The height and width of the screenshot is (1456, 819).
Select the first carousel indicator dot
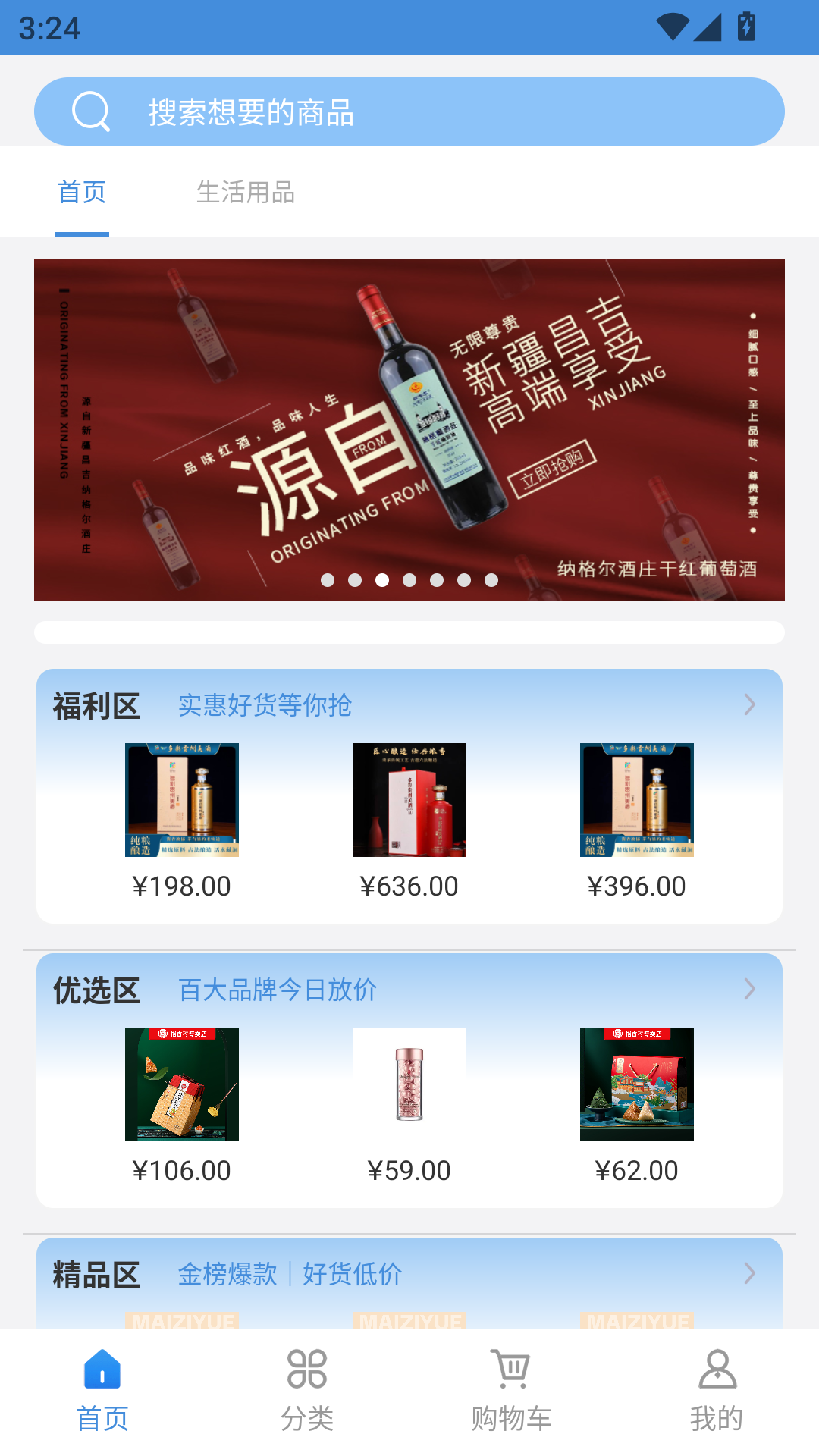(x=328, y=580)
